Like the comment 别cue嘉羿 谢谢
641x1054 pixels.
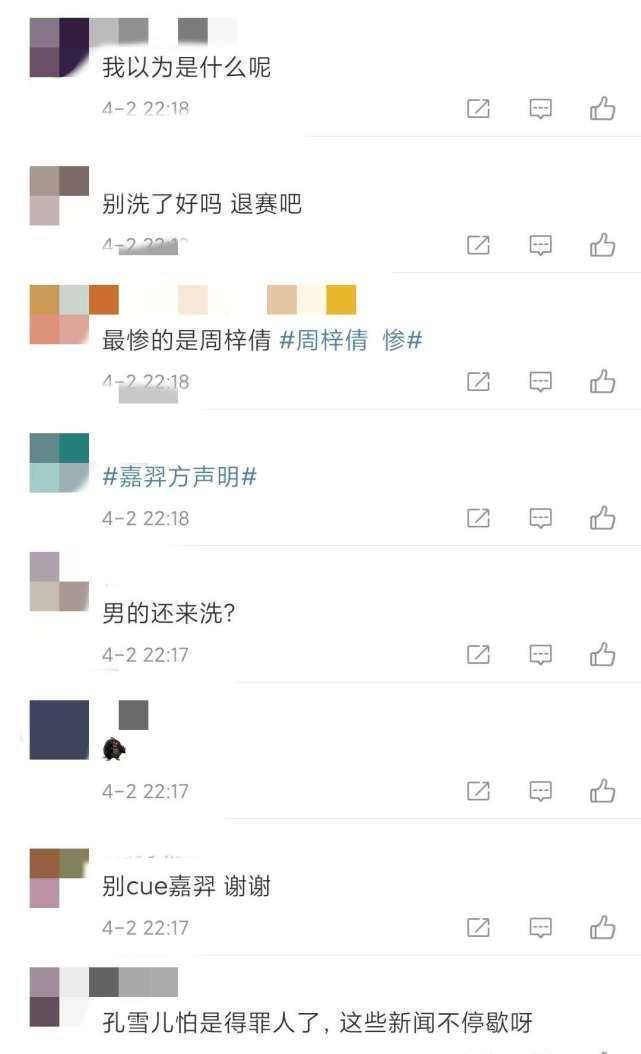tap(602, 928)
